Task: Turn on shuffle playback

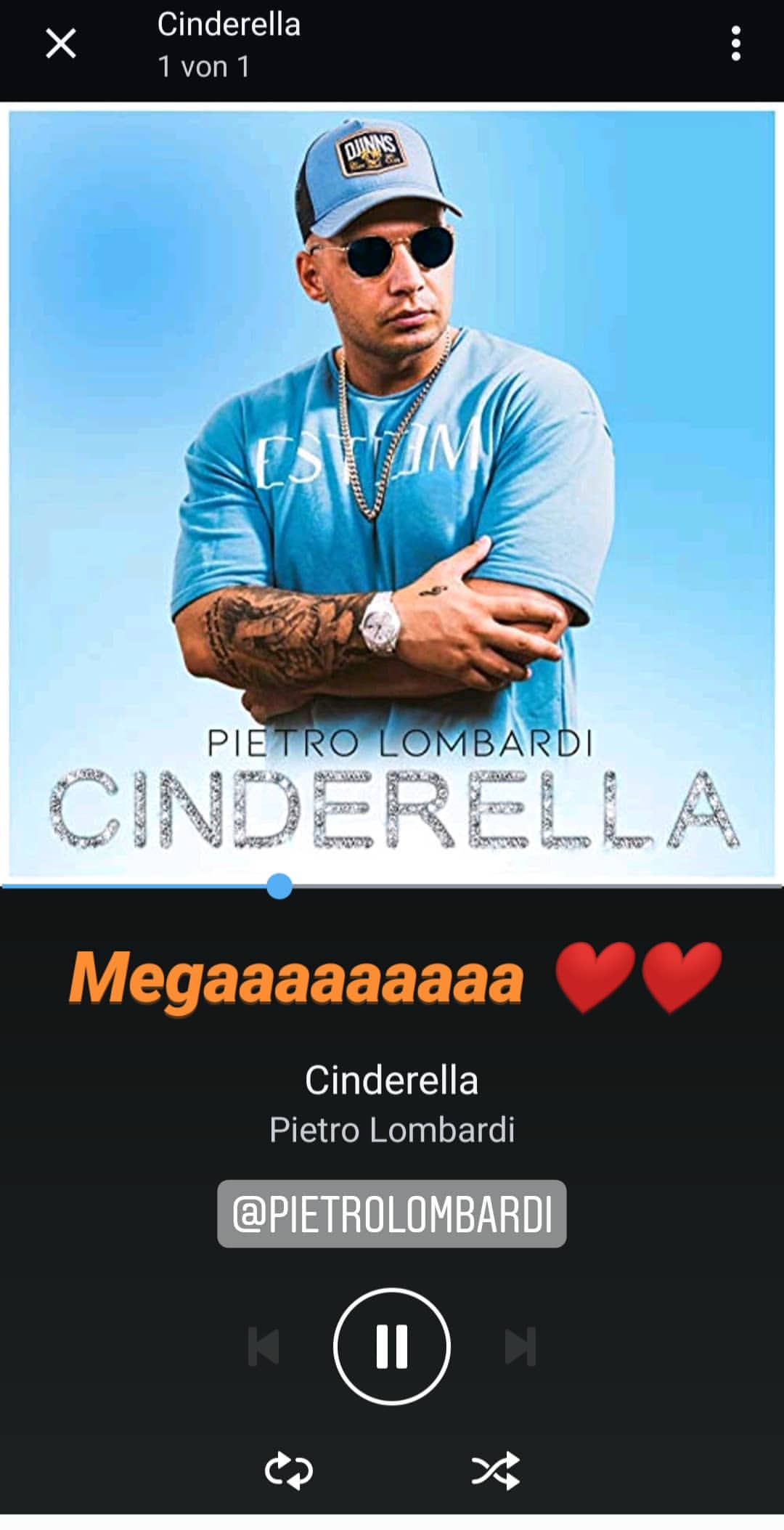Action: click(x=496, y=1470)
